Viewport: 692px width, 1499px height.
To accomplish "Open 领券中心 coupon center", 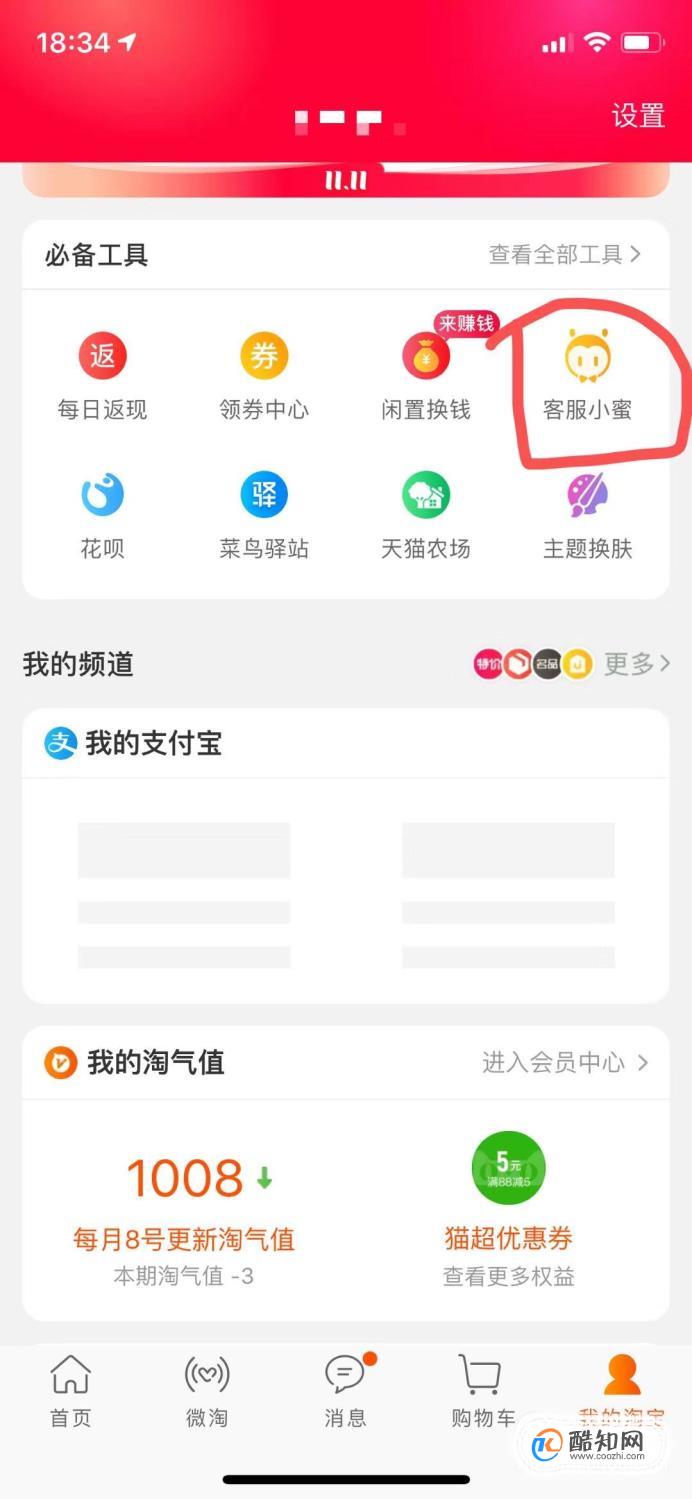I will coord(264,377).
